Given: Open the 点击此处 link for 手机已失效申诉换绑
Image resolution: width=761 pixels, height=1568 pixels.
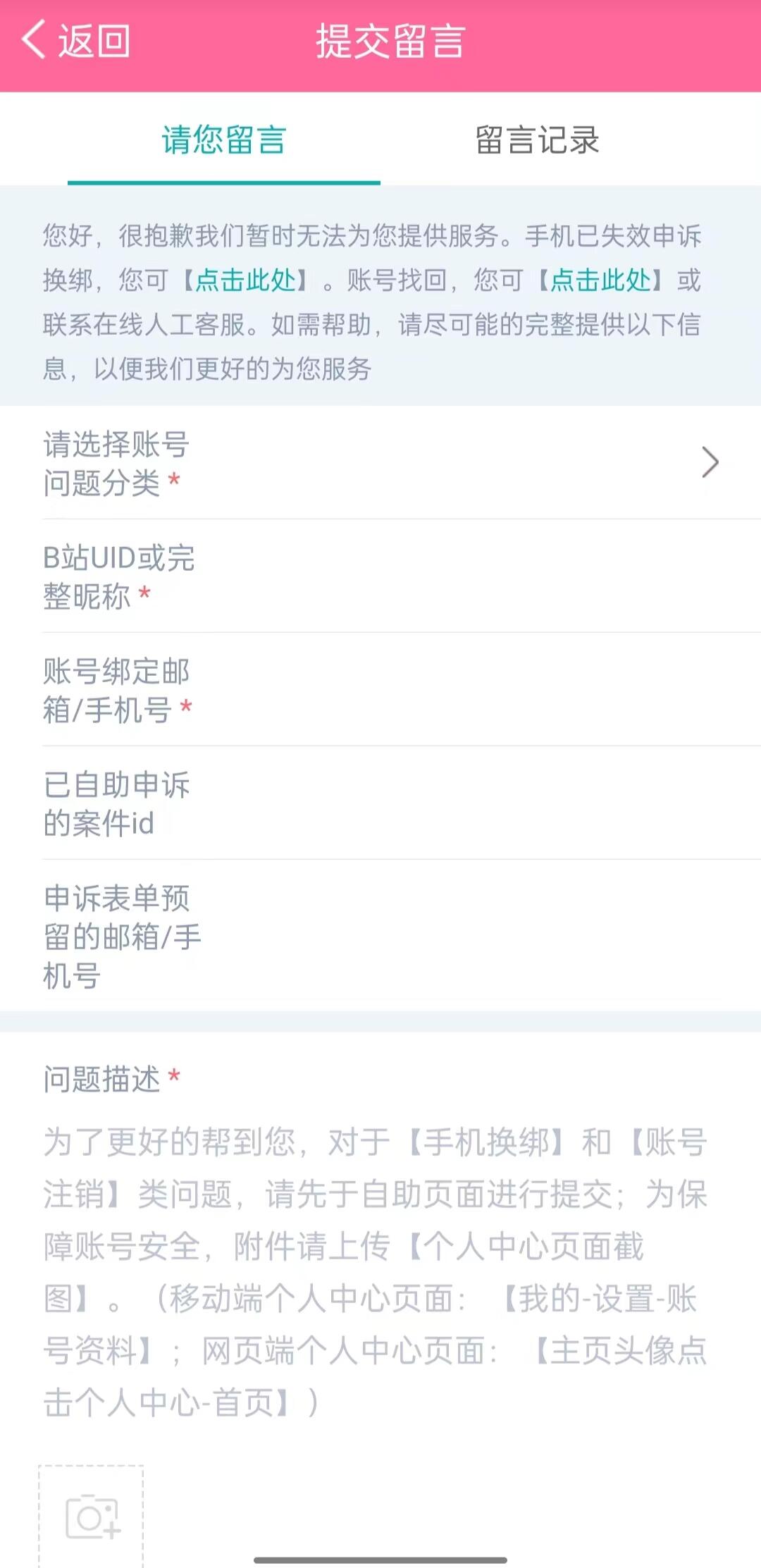Looking at the screenshot, I should (245, 280).
